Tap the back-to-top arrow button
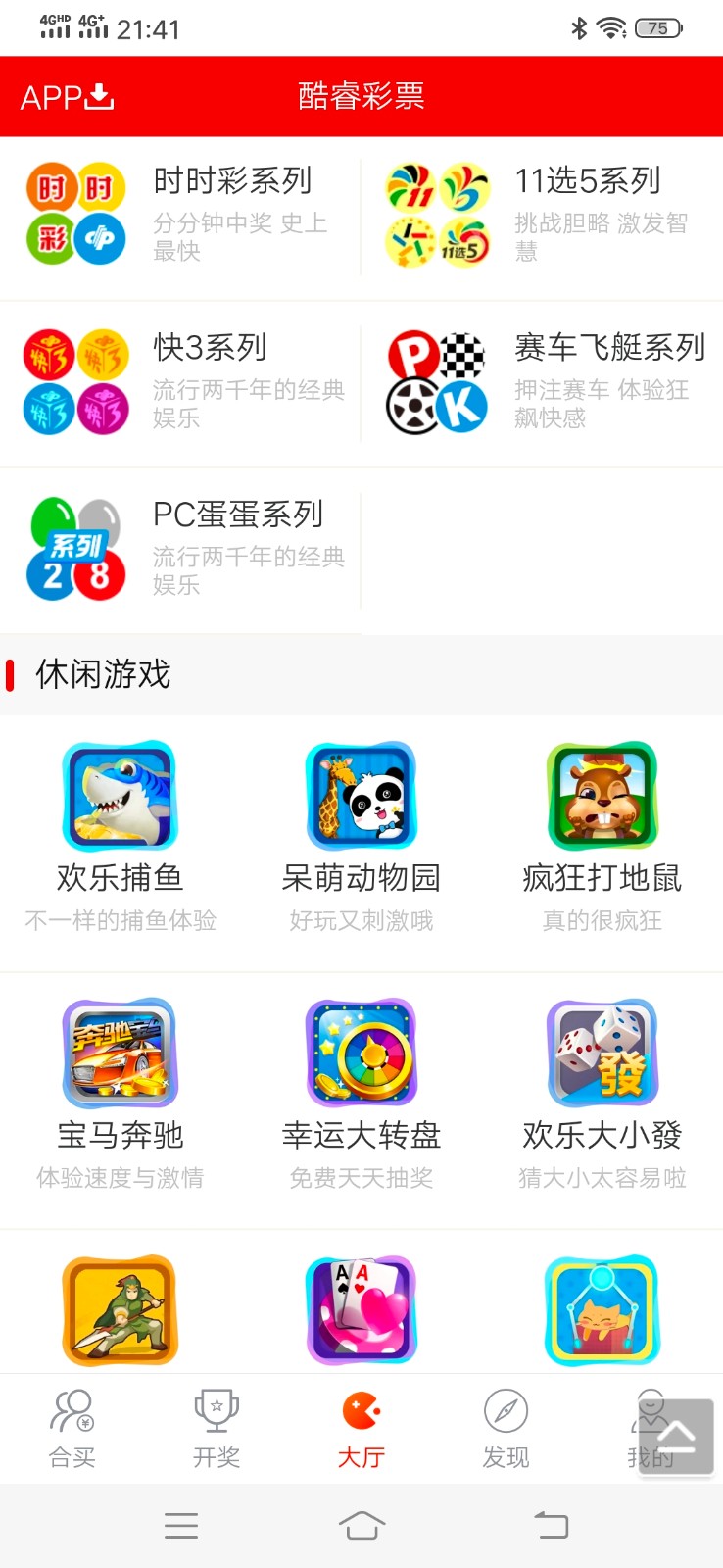 click(676, 1436)
